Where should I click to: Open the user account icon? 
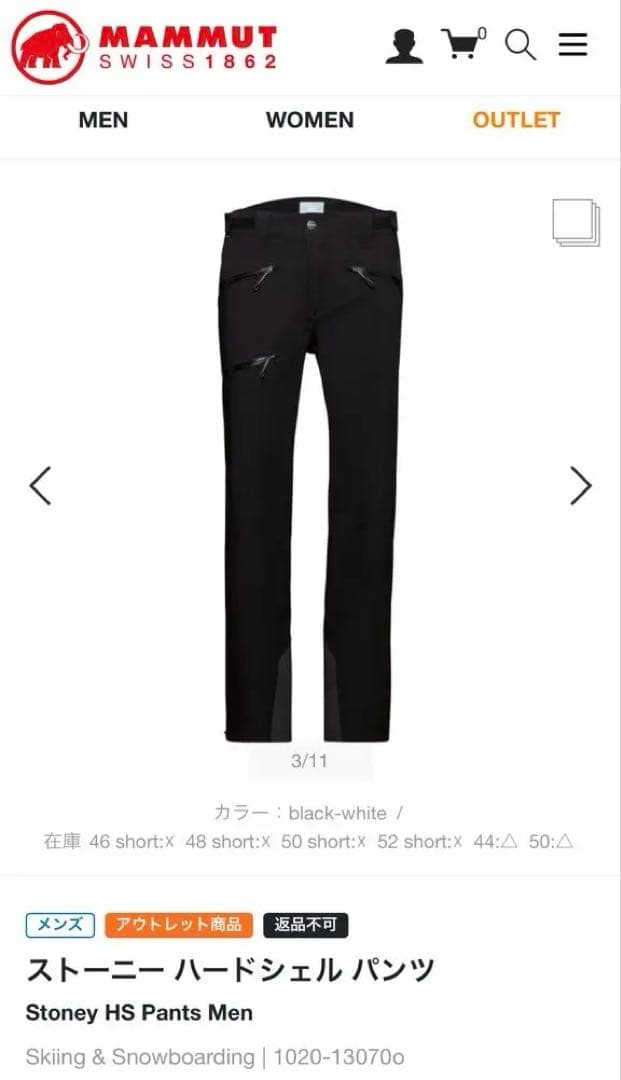(x=404, y=46)
